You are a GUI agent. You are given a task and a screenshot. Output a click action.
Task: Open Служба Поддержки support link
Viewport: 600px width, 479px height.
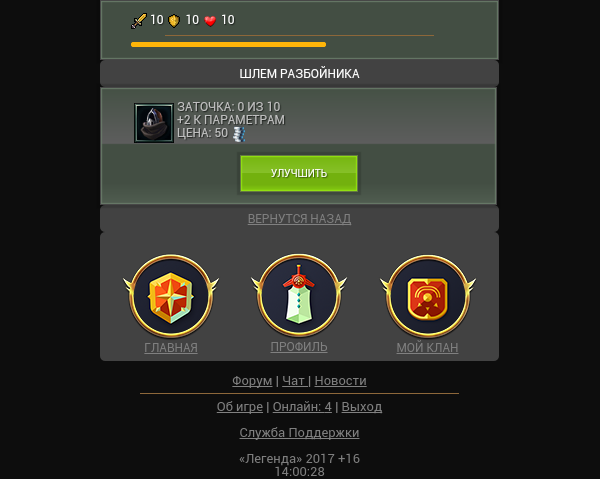click(x=299, y=433)
